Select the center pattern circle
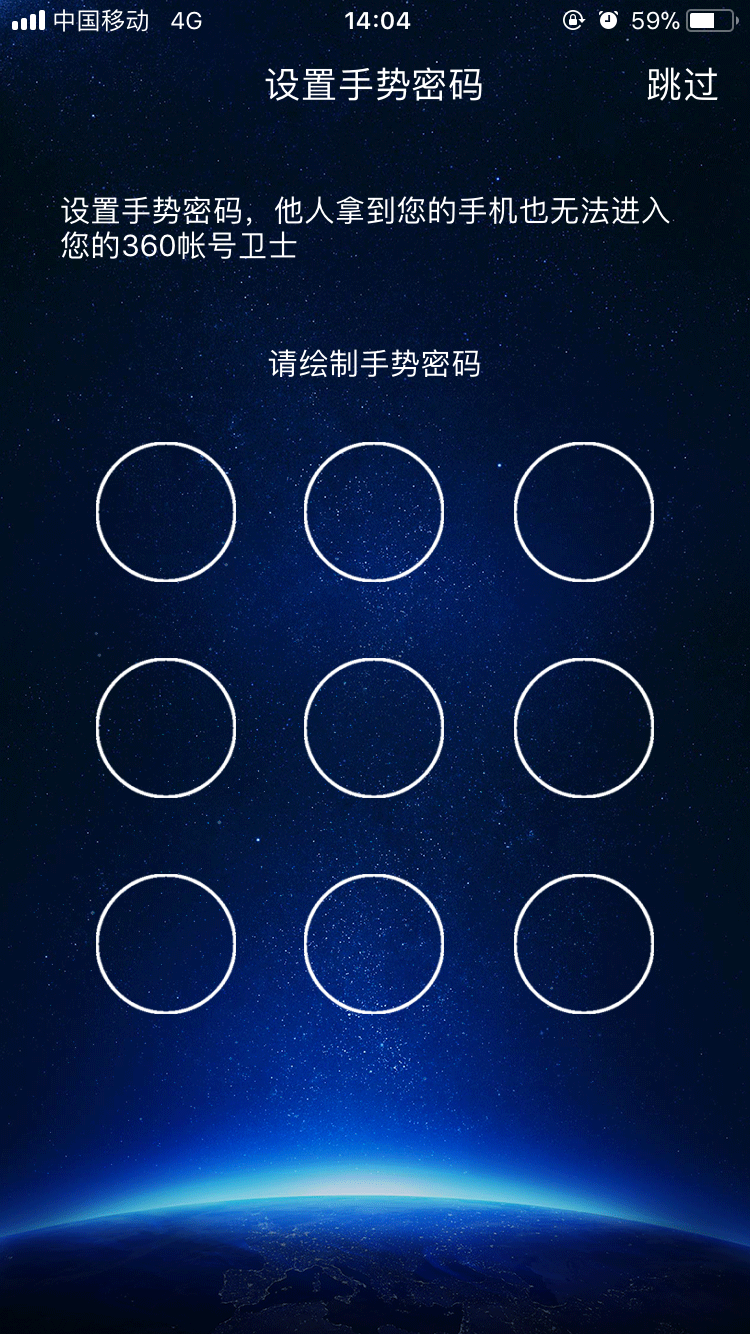Image resolution: width=750 pixels, height=1334 pixels. 374,728
